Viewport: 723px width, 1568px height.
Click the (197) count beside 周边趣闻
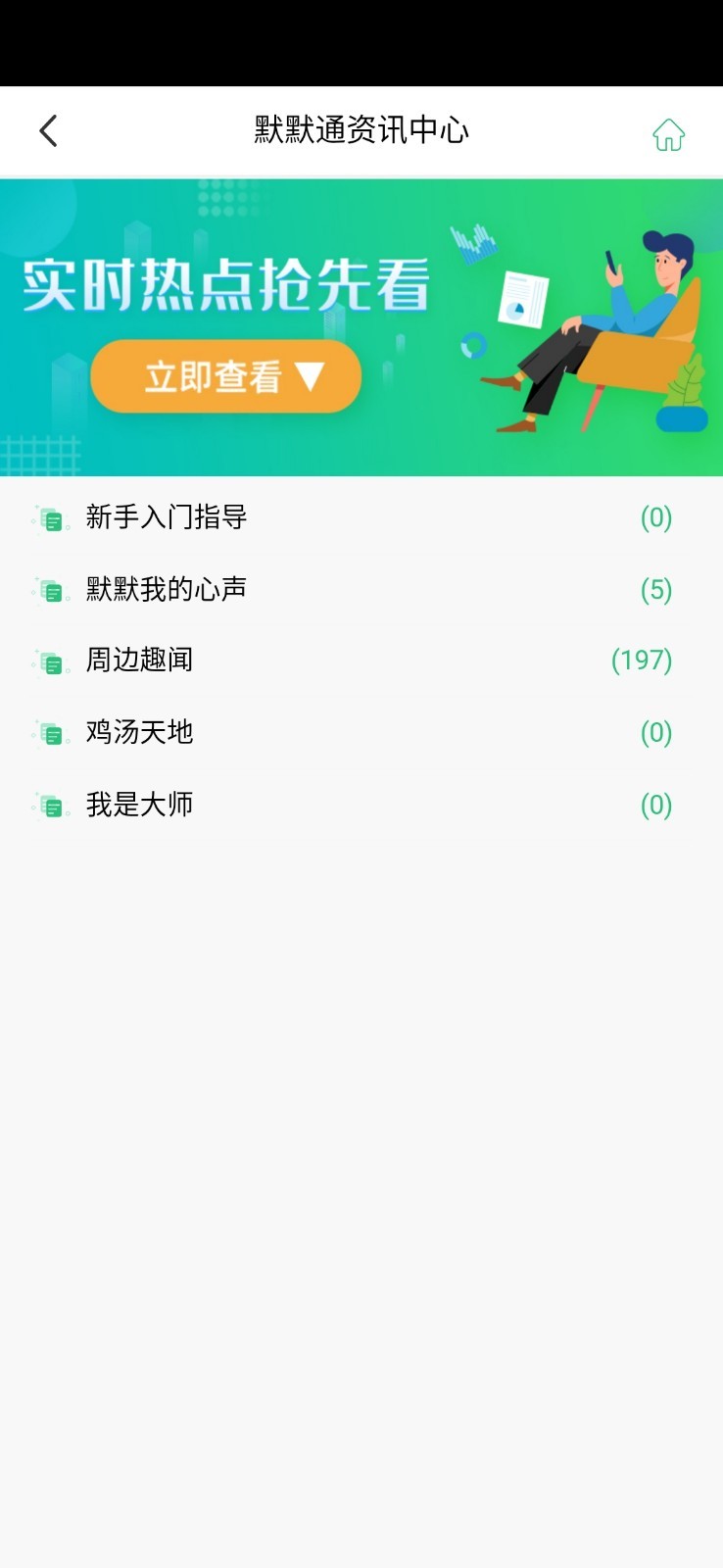[x=641, y=661]
